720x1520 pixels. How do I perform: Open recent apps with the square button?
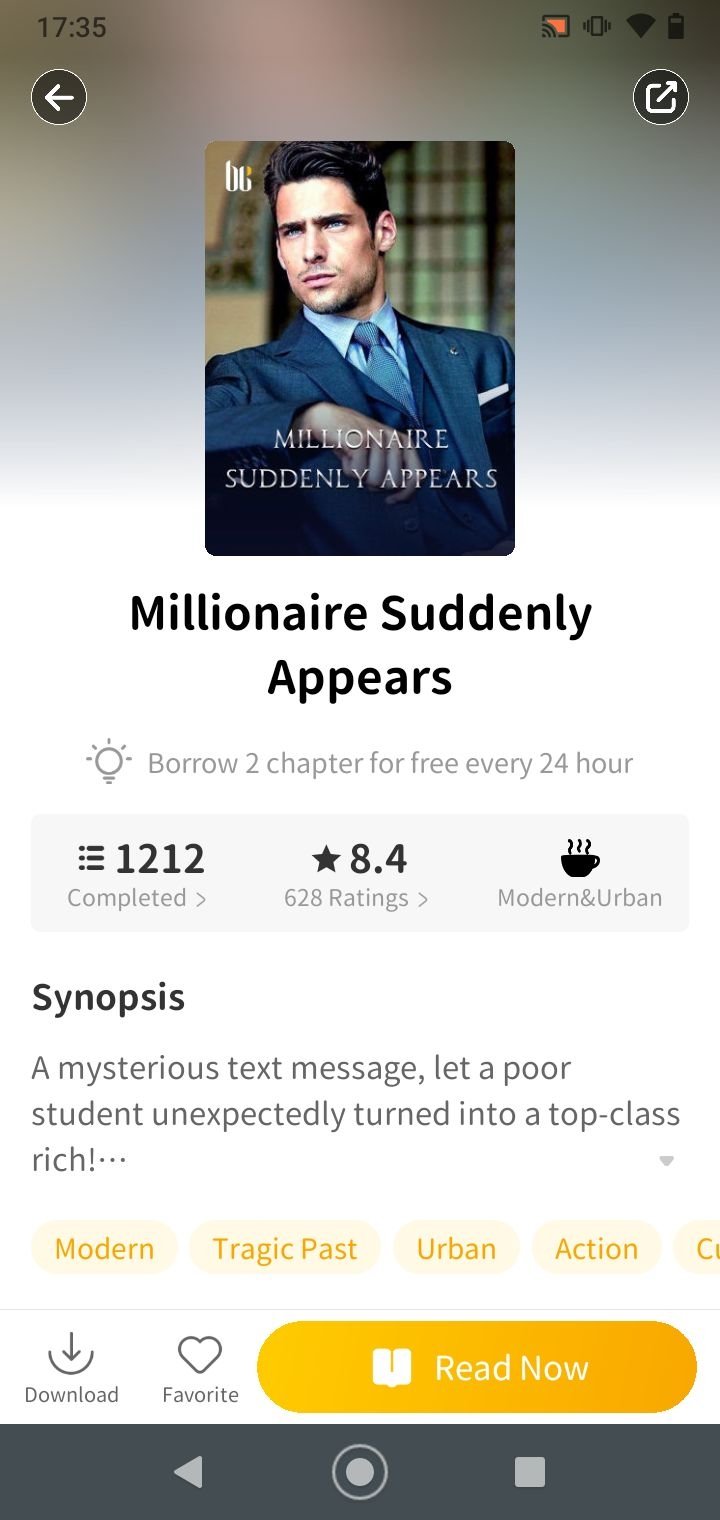(x=529, y=1472)
